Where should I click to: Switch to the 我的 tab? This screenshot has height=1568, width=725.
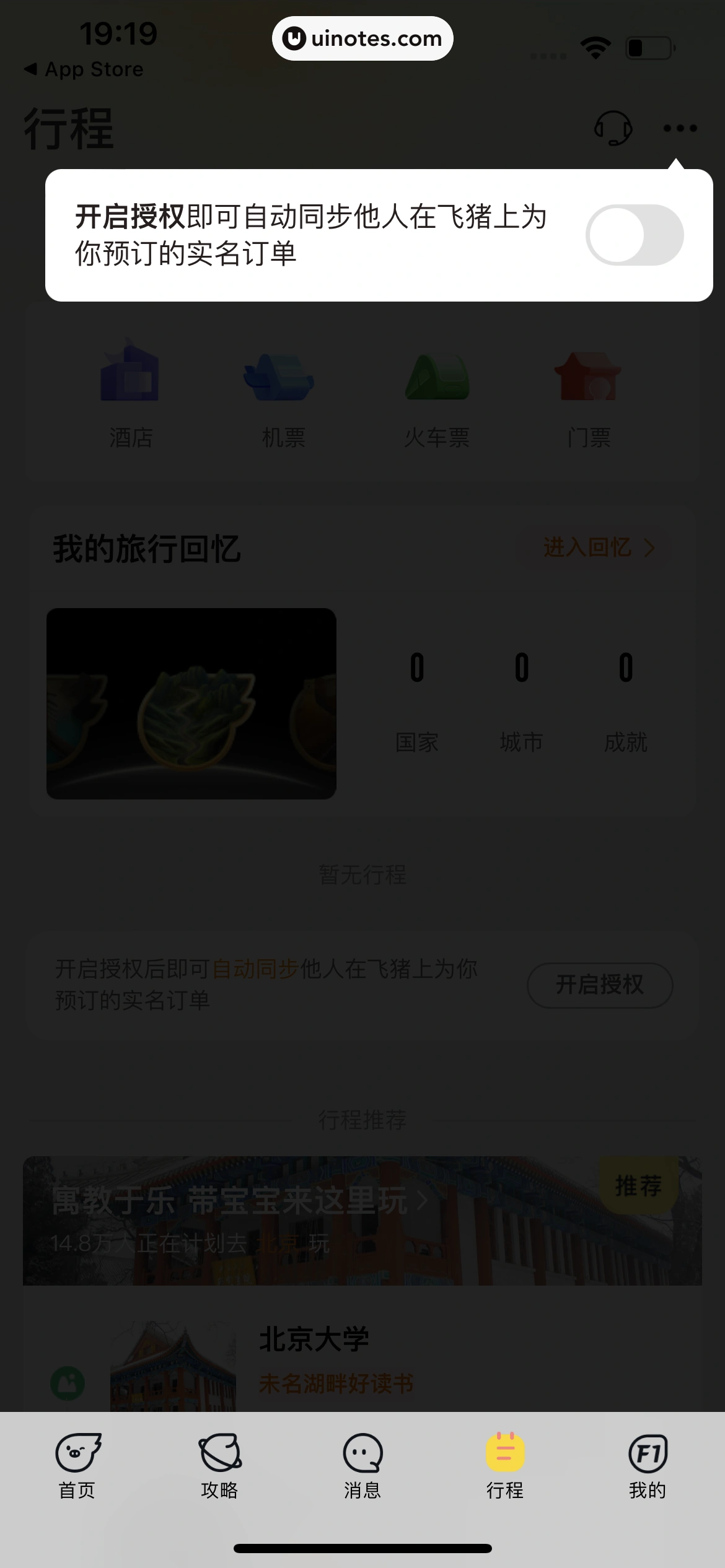pyautogui.click(x=648, y=1465)
